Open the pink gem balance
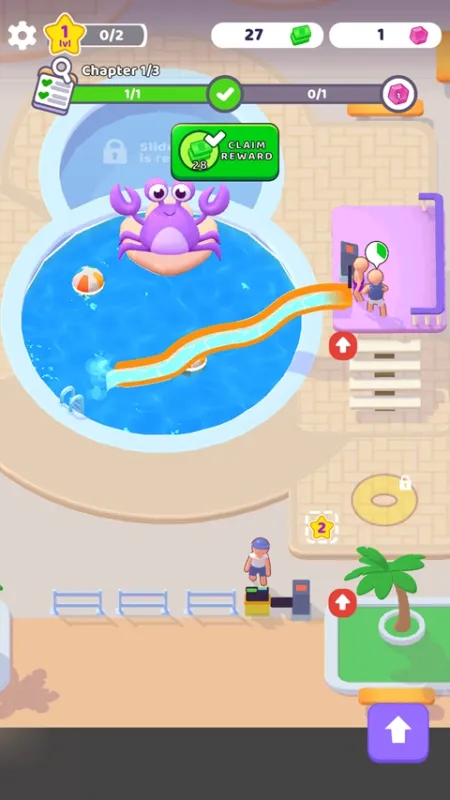The height and width of the screenshot is (800, 450). (385, 35)
